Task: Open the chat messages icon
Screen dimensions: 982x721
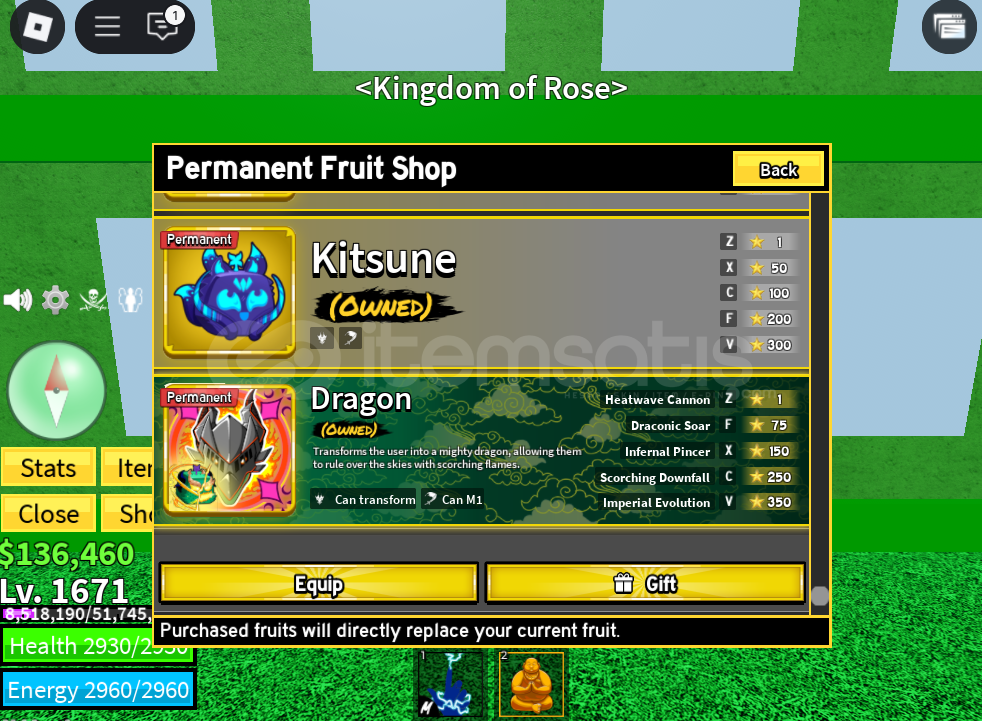Action: pos(163,26)
